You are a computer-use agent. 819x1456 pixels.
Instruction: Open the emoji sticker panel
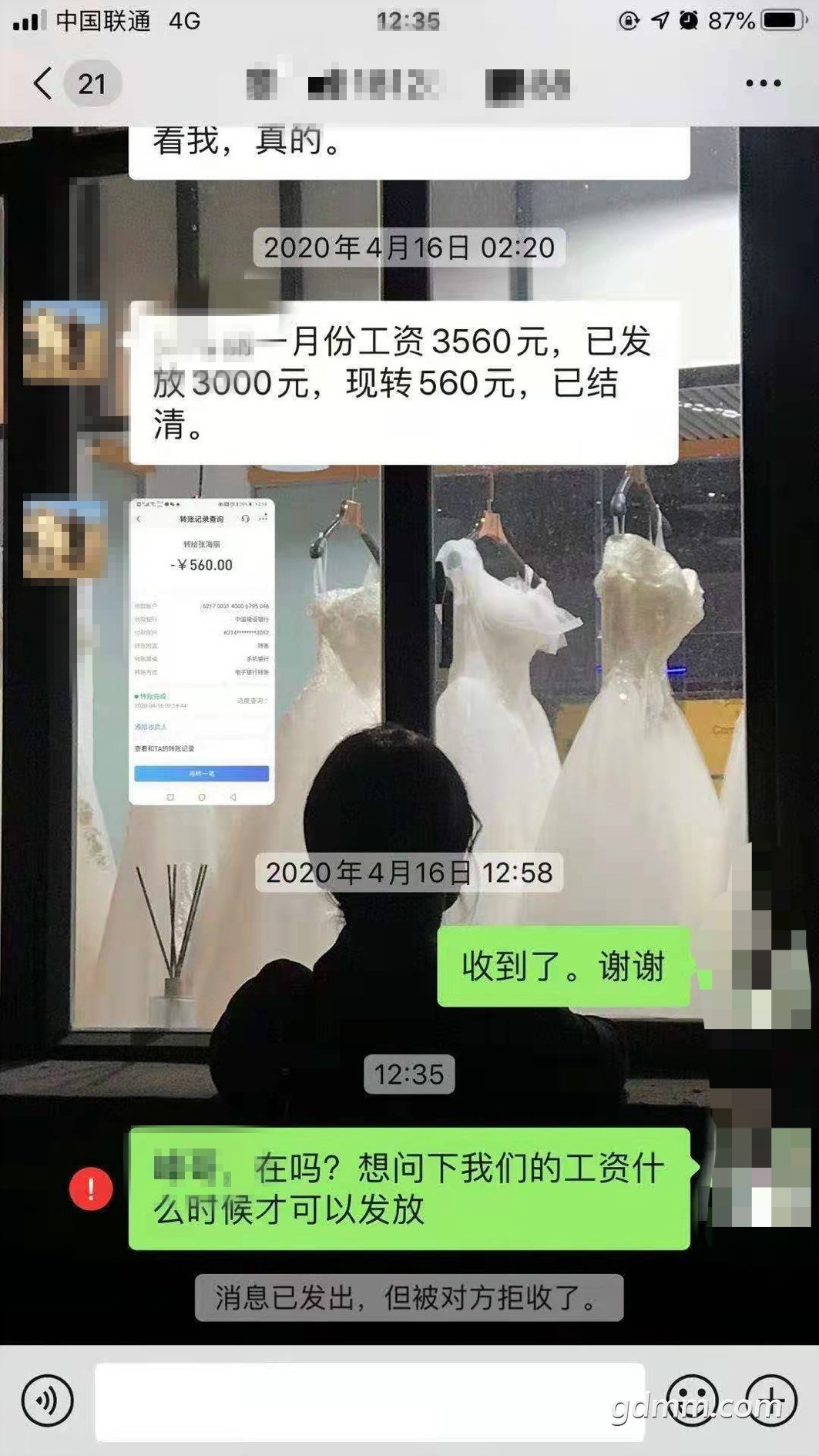[x=691, y=1399]
